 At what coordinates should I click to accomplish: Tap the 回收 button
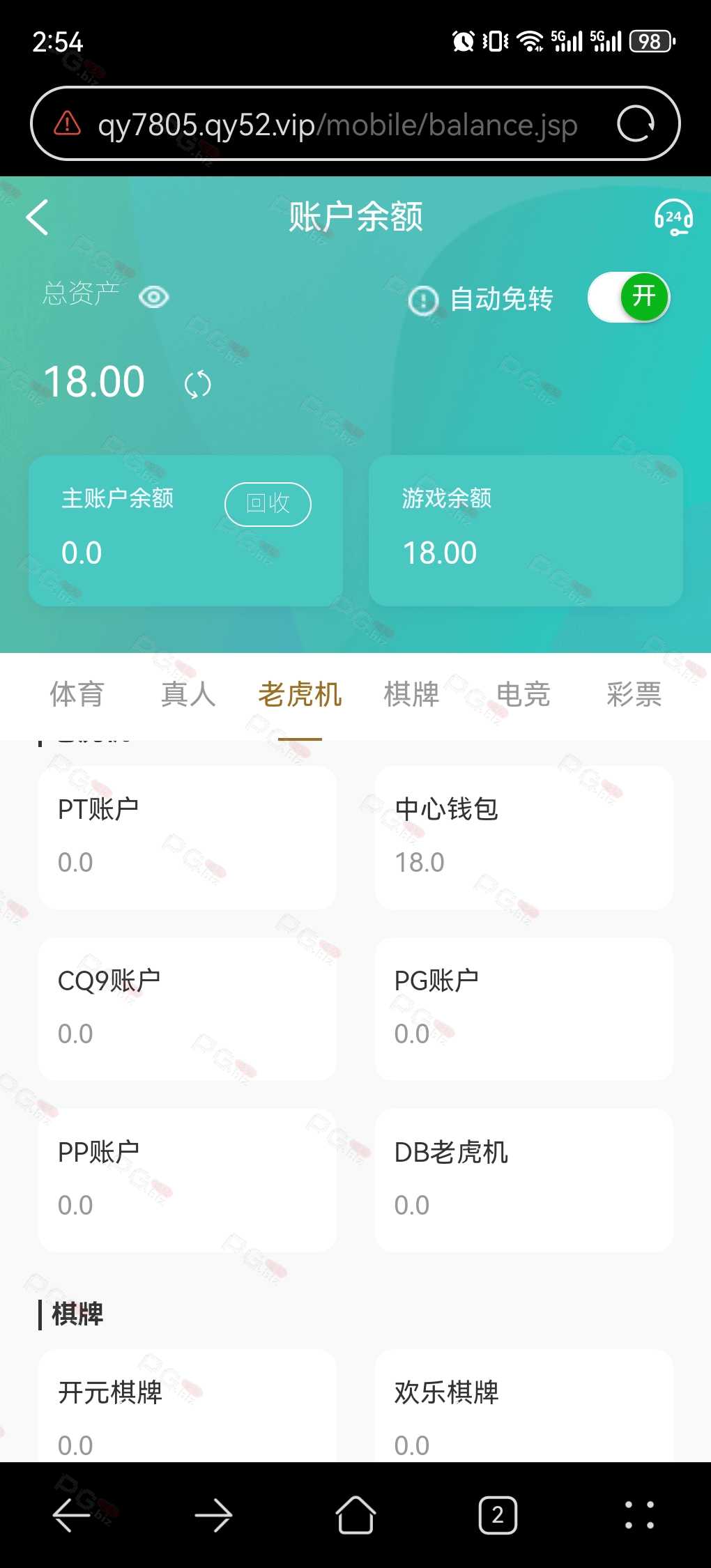tap(268, 504)
